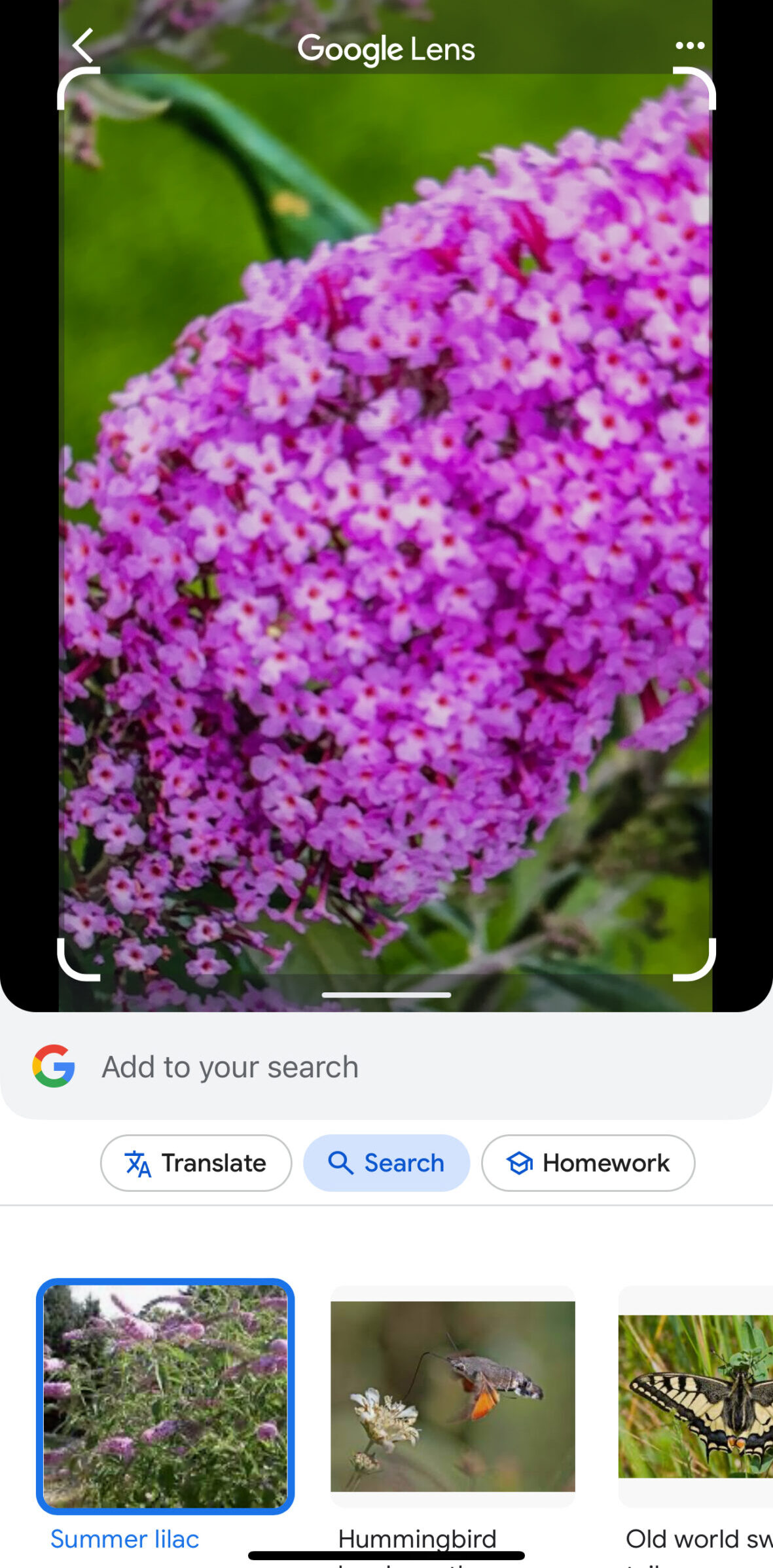Switch to Translate mode
The image size is (773, 1568).
pyautogui.click(x=196, y=1163)
